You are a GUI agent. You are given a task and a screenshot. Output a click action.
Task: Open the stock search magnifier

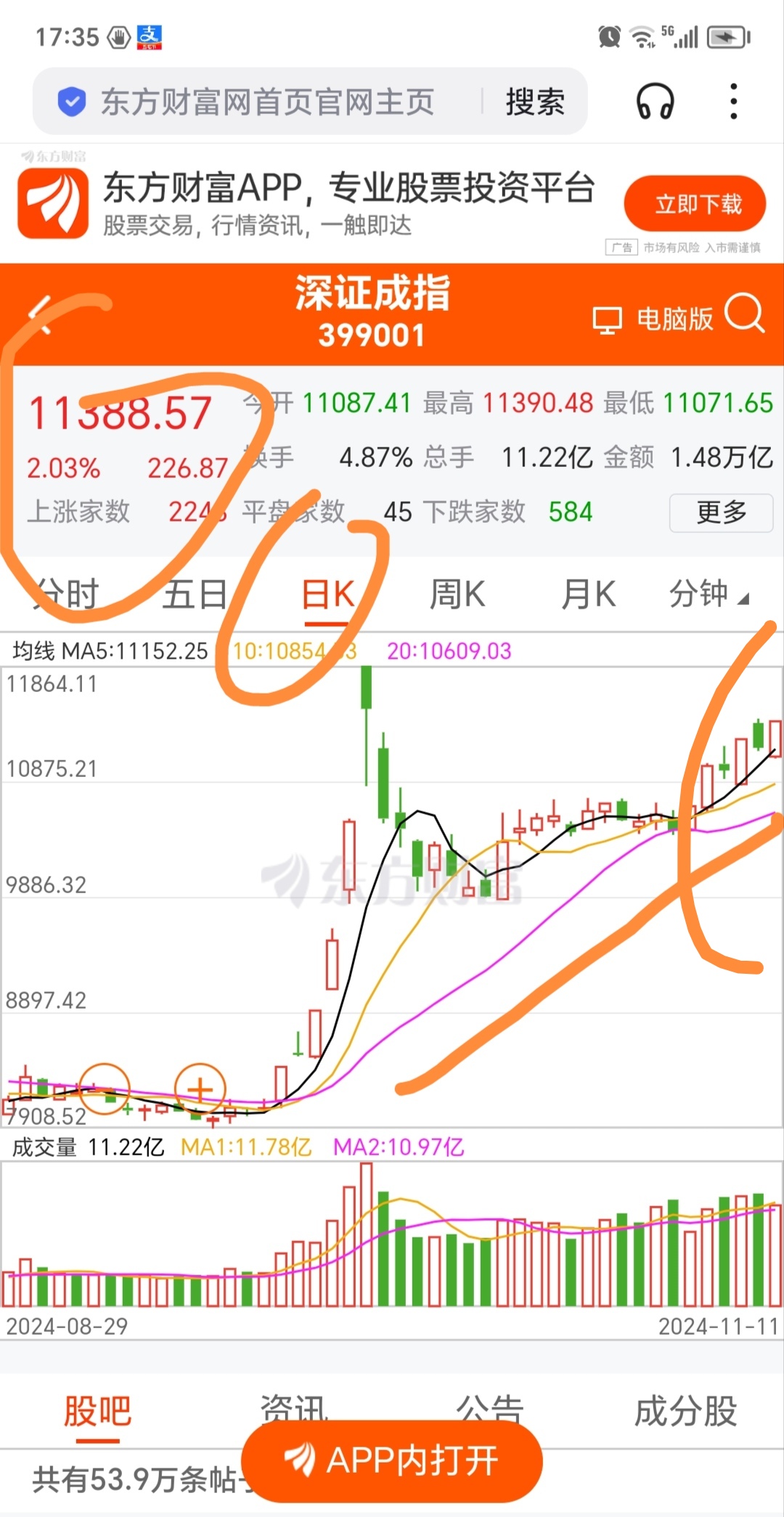745,314
